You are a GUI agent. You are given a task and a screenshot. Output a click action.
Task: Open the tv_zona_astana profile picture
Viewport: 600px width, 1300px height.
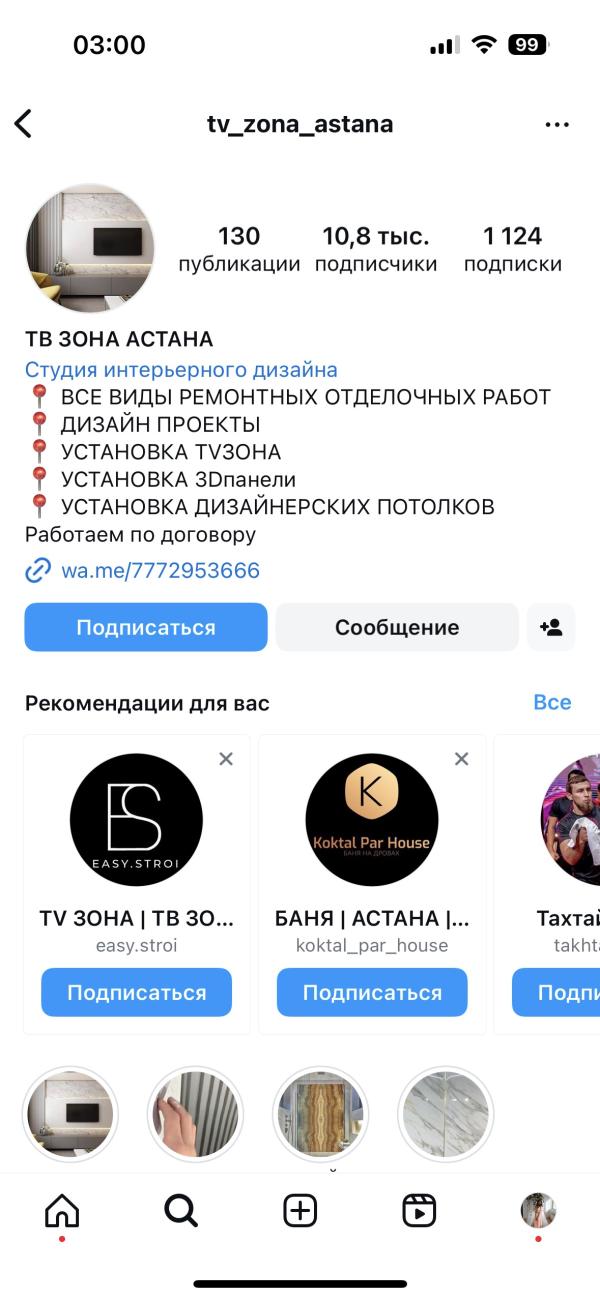90,249
